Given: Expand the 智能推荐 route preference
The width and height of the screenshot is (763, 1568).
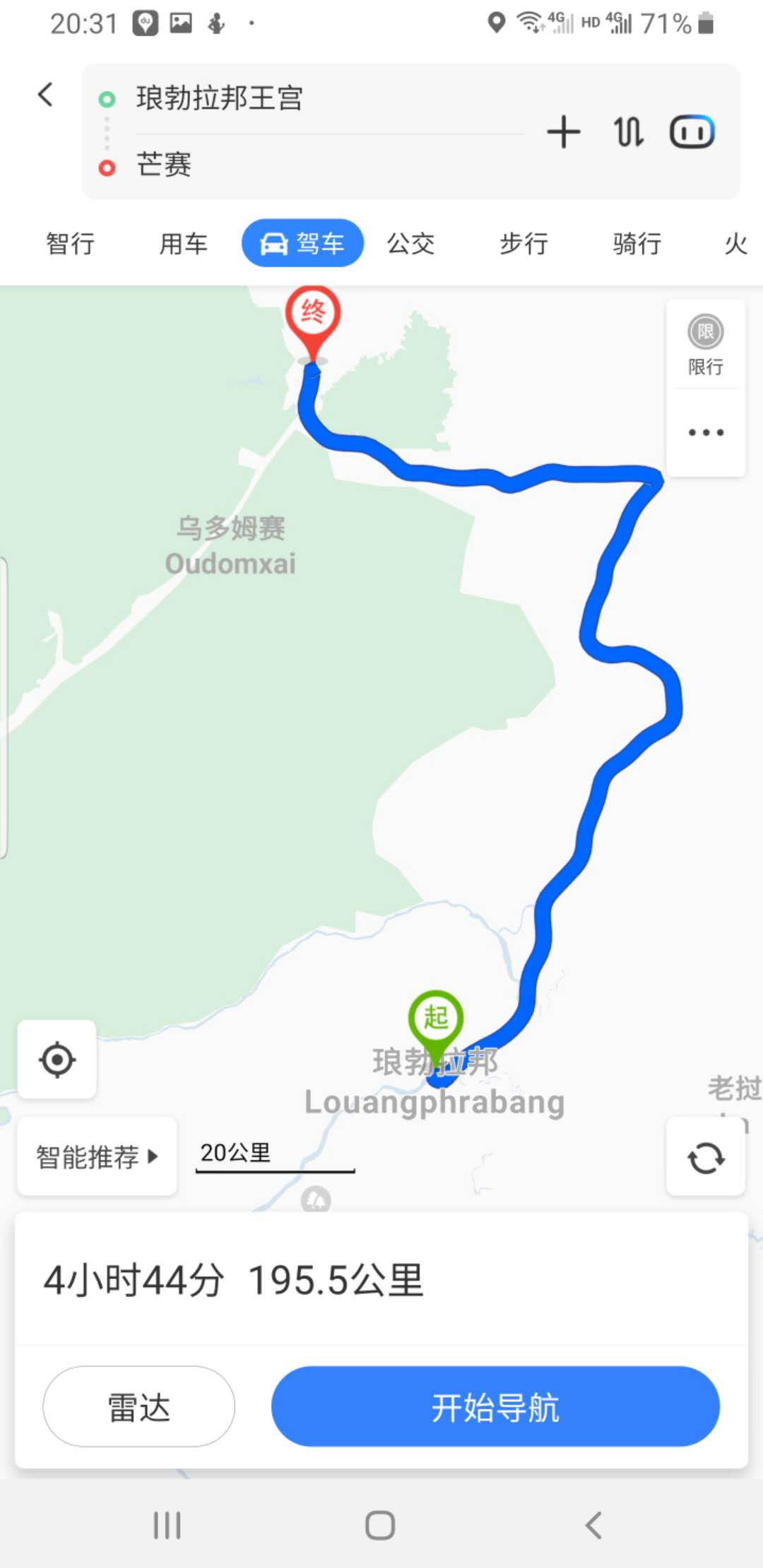Looking at the screenshot, I should [97, 1157].
